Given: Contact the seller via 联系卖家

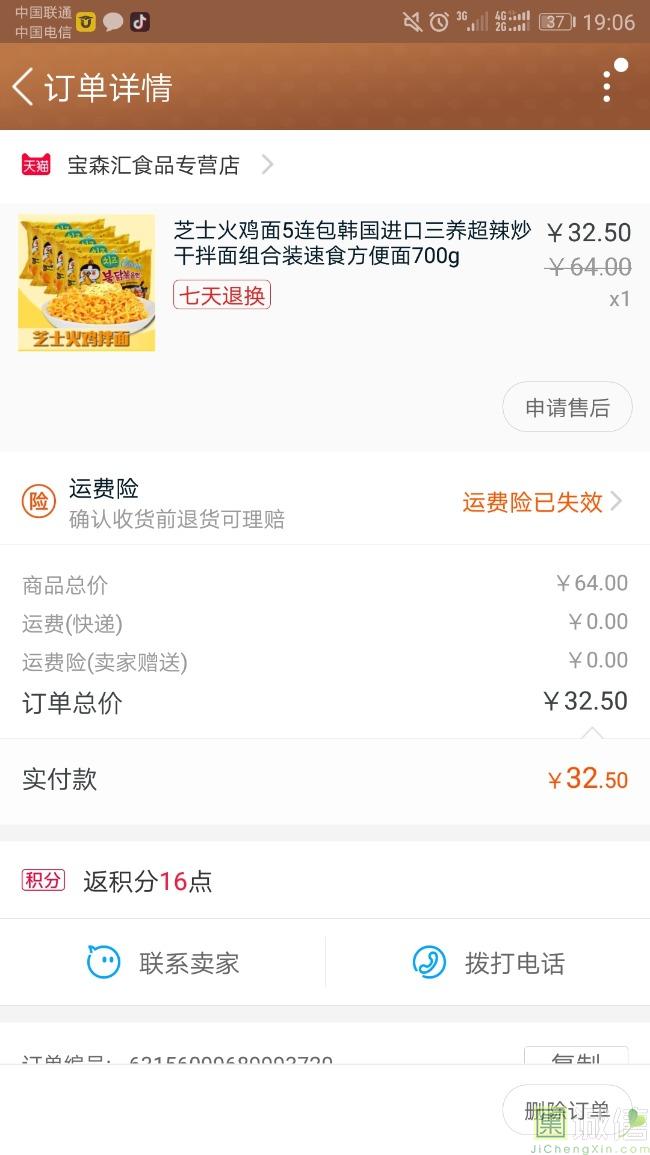Looking at the screenshot, I should [163, 963].
